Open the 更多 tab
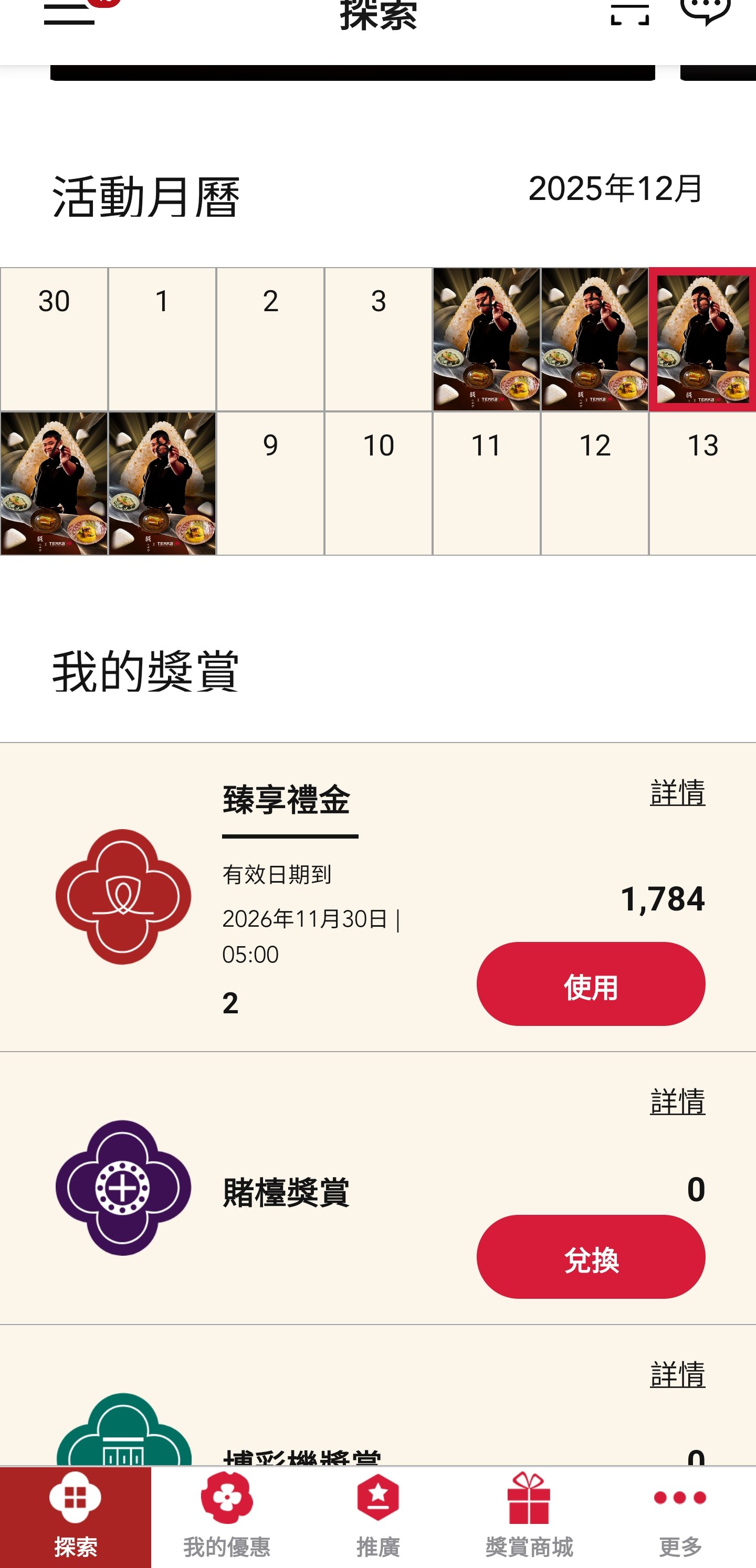The width and height of the screenshot is (756, 1568). tap(680, 1516)
